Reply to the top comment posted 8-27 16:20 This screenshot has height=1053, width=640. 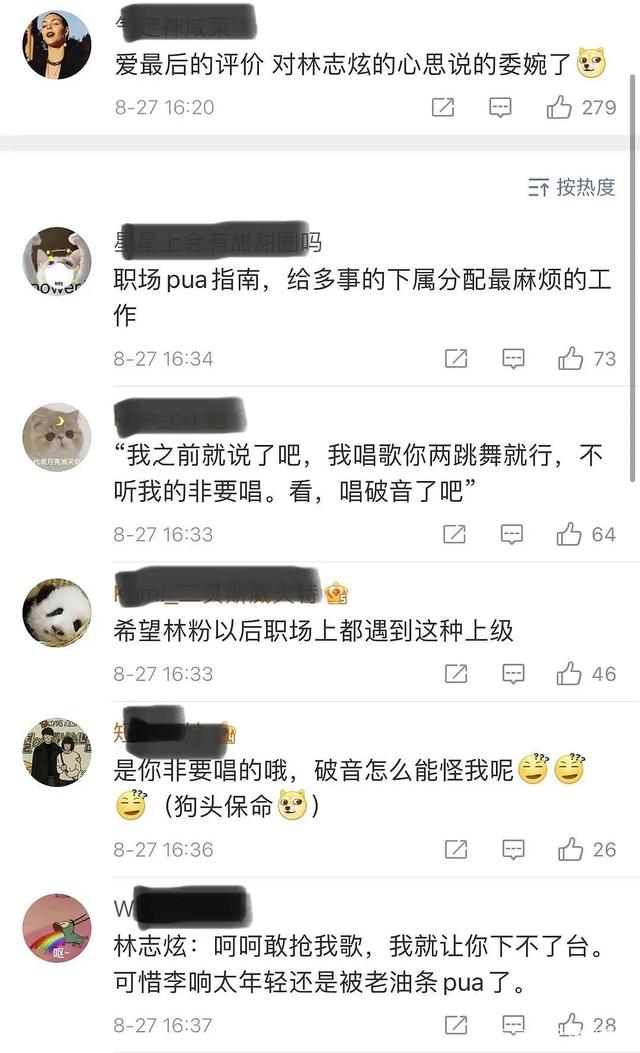500,107
